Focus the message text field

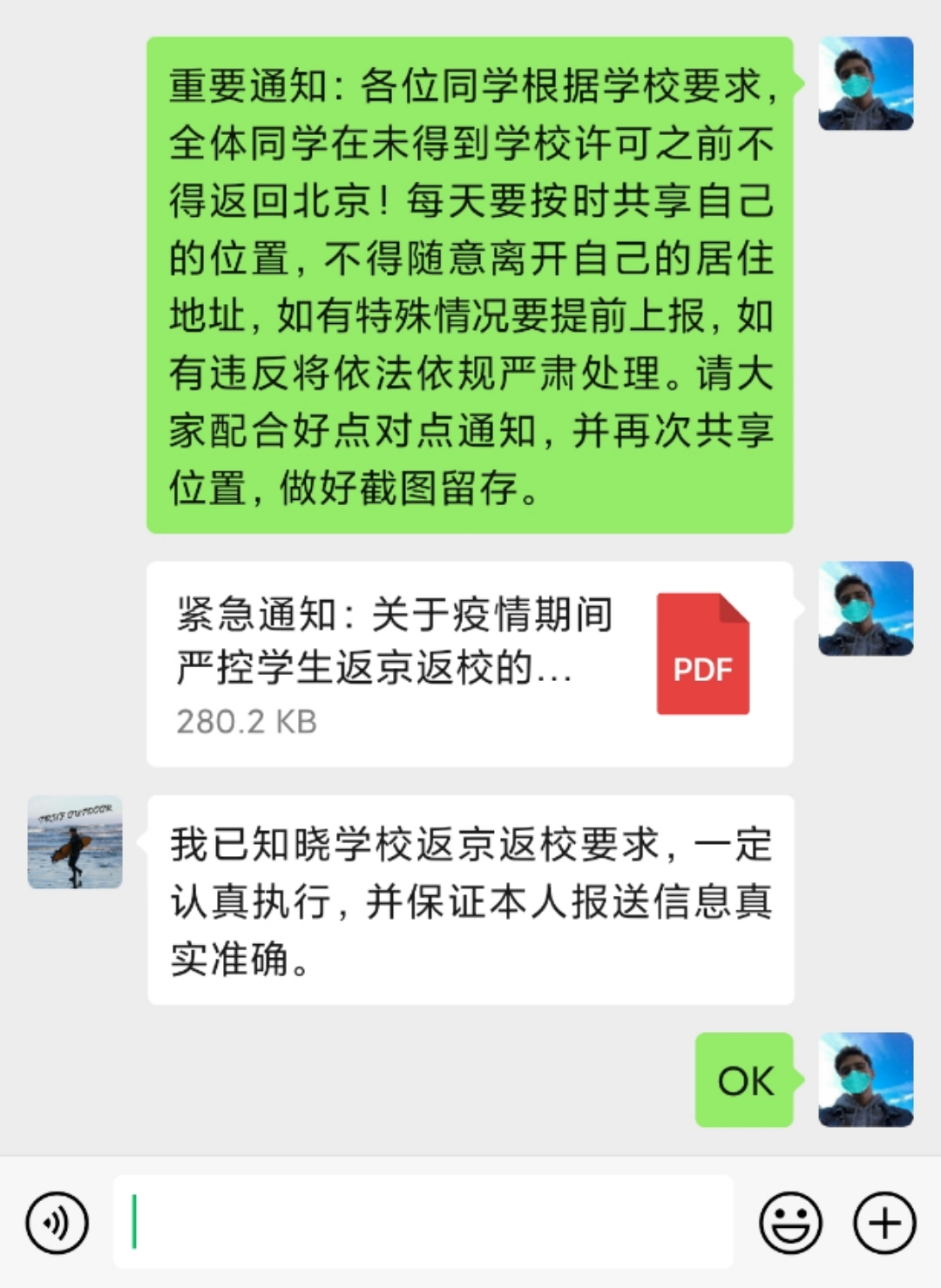423,1221
